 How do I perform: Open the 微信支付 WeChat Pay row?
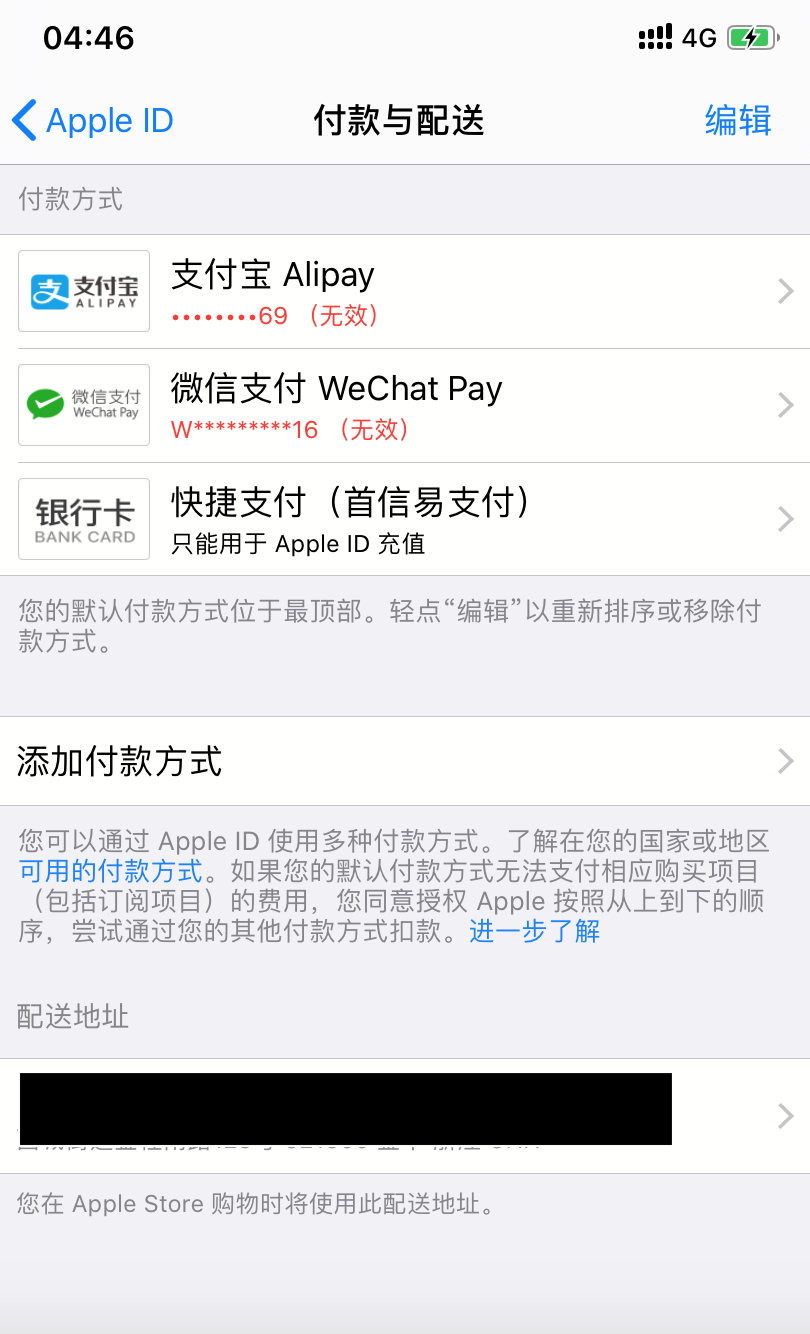click(405, 405)
